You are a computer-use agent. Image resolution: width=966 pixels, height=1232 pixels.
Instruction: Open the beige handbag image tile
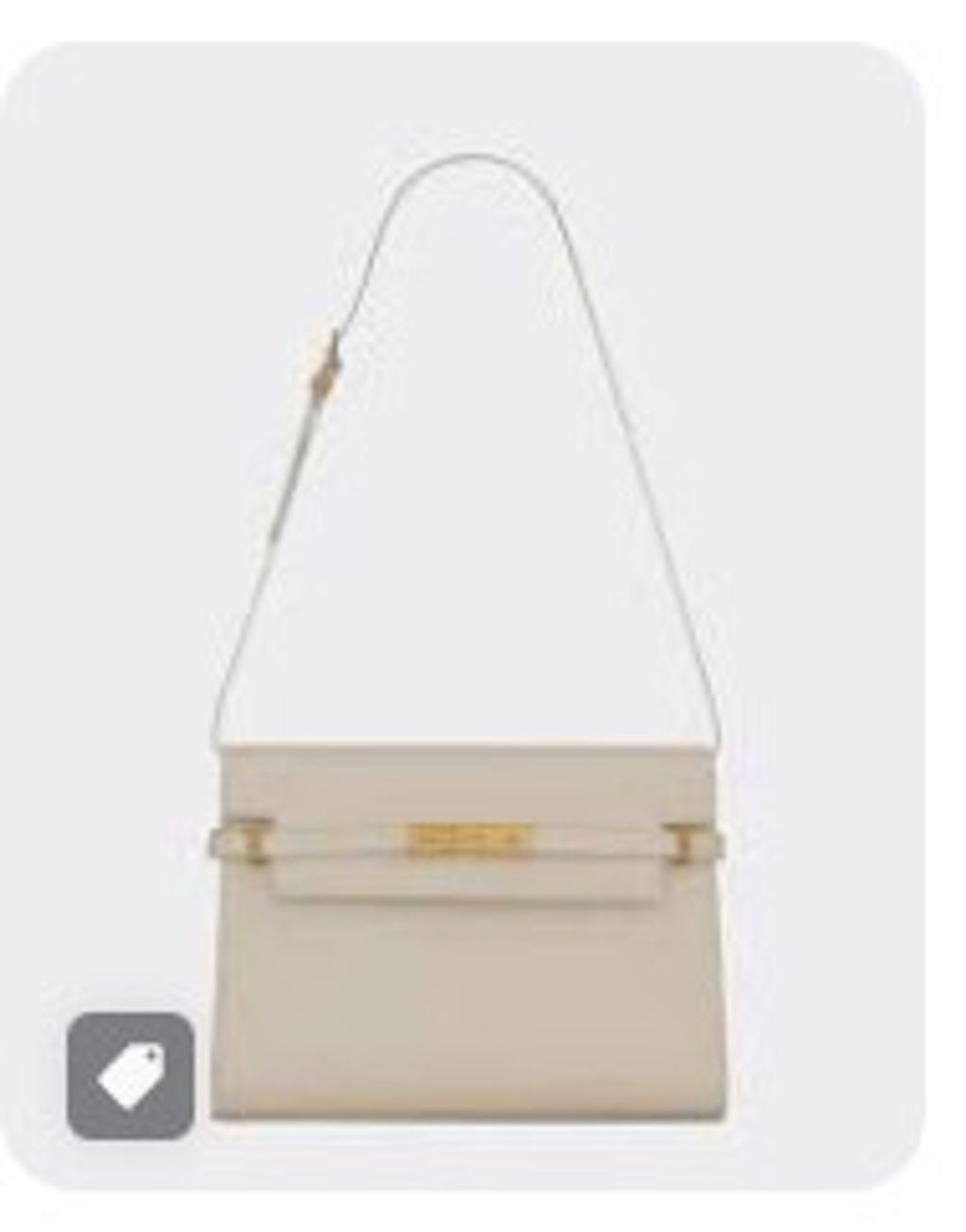pos(462,615)
